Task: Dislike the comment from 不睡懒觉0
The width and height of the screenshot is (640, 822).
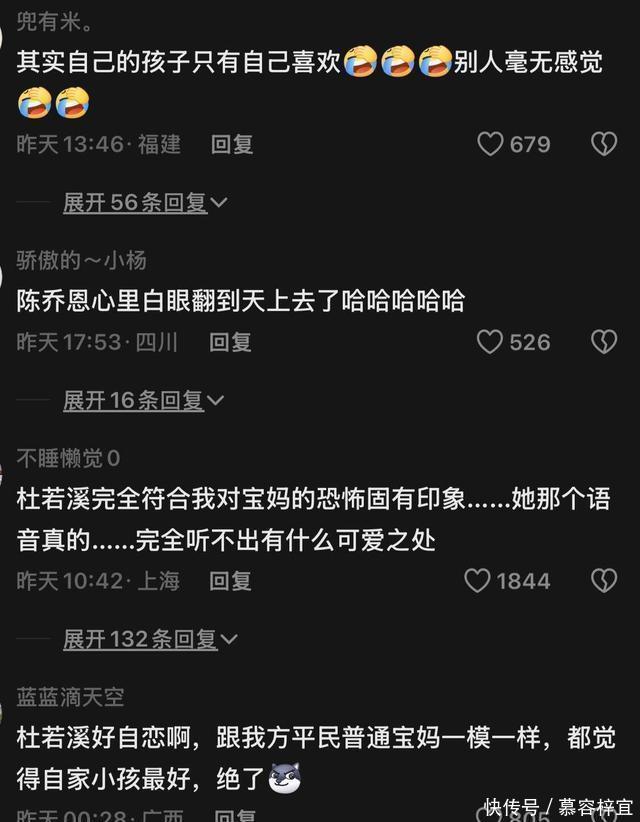Action: (x=603, y=580)
